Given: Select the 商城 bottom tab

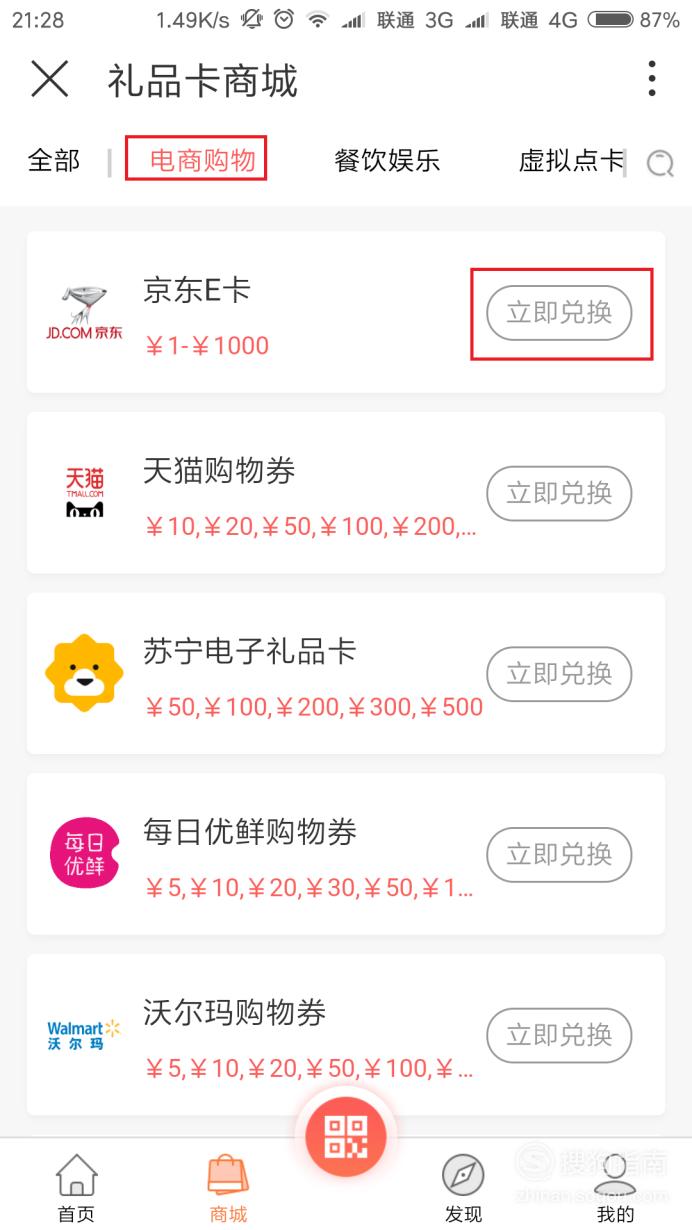Looking at the screenshot, I should pyautogui.click(x=228, y=1188).
